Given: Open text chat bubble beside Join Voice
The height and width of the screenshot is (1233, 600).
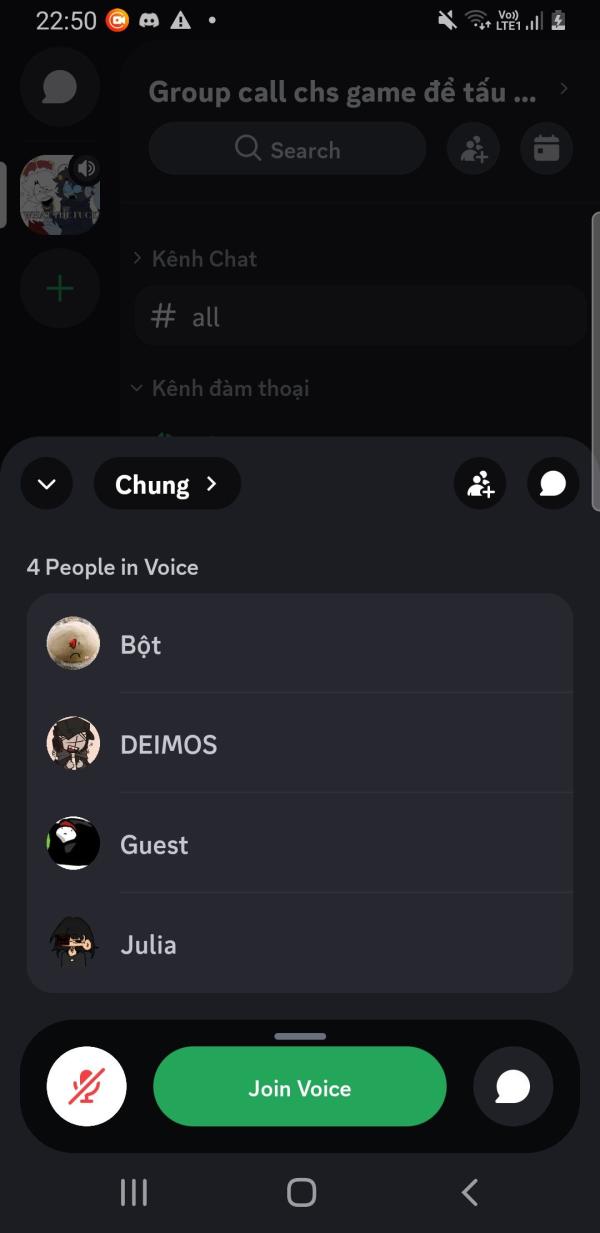Looking at the screenshot, I should pos(513,1086).
